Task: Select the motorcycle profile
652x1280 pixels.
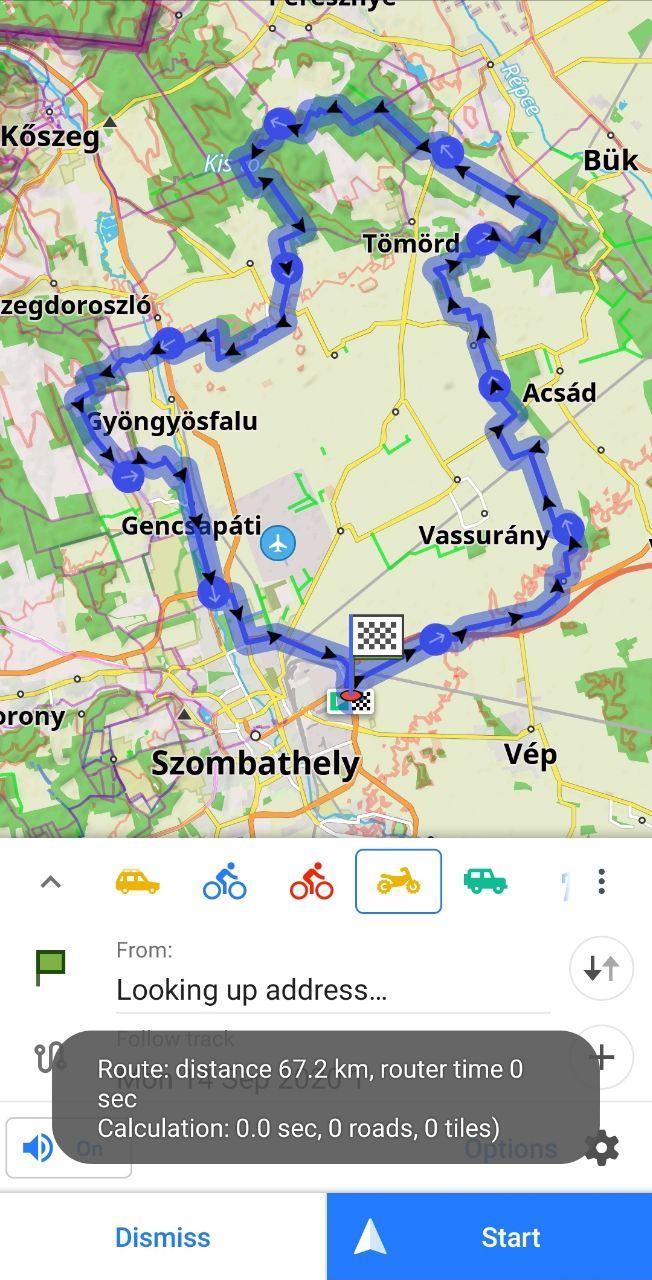Action: coord(398,882)
